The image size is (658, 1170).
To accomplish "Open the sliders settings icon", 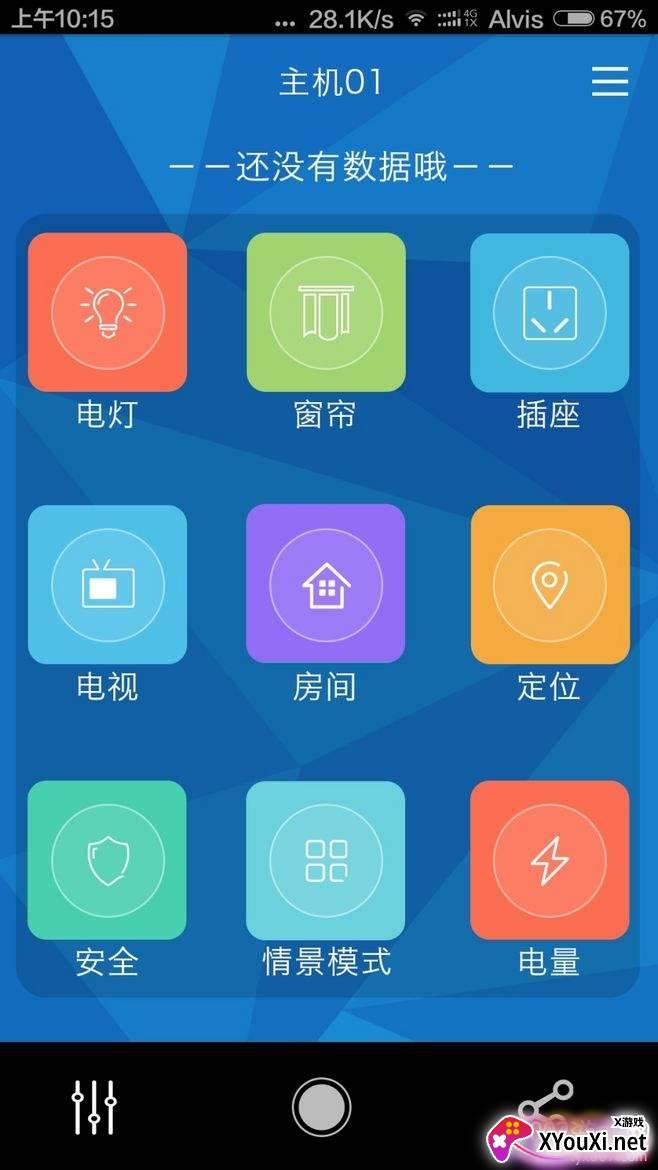I will click(94, 1107).
